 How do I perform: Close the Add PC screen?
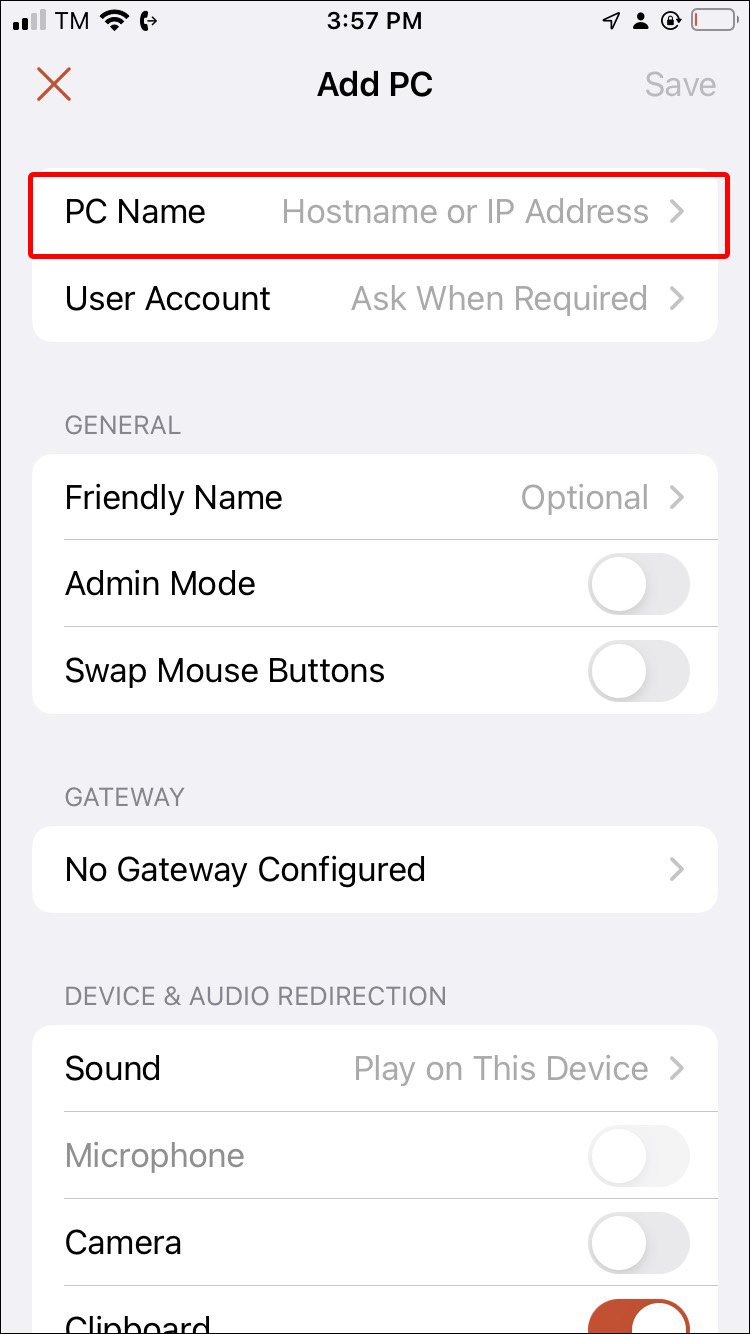[54, 85]
